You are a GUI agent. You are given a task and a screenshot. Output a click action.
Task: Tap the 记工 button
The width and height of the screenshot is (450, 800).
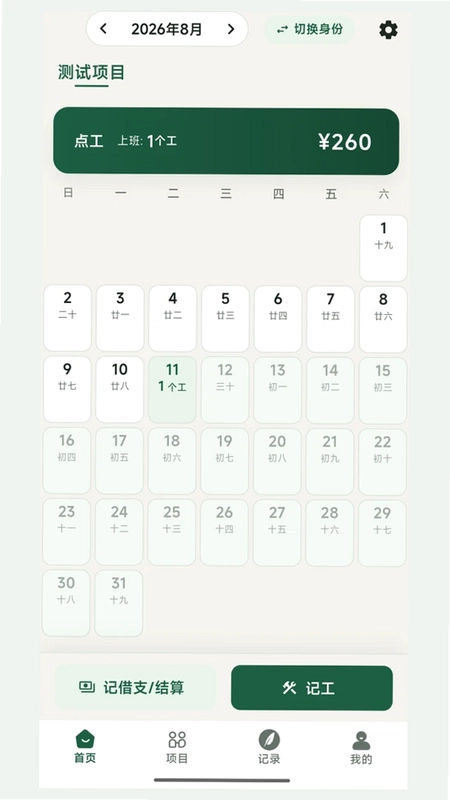click(x=312, y=688)
